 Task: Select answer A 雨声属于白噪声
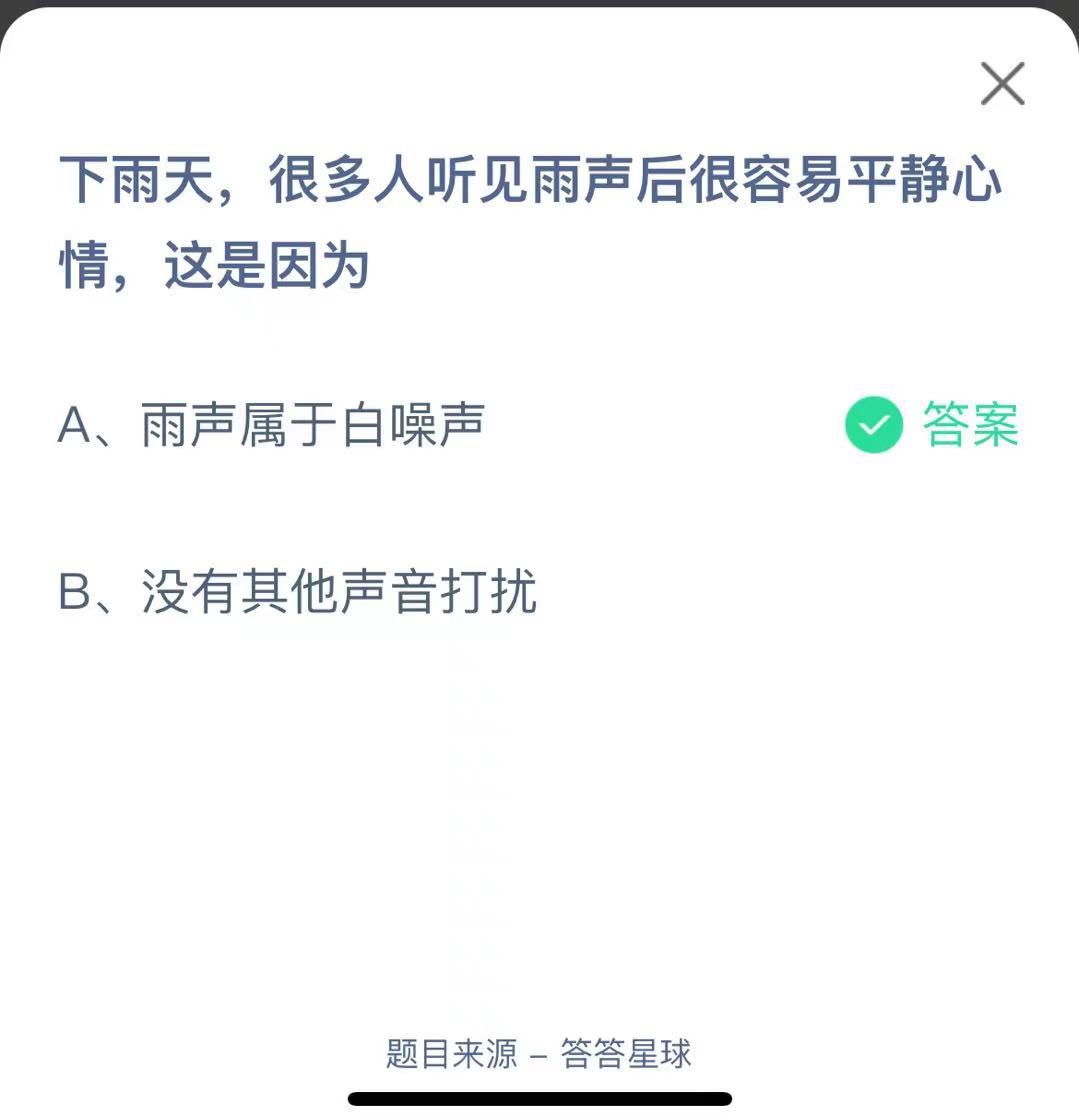(272, 425)
